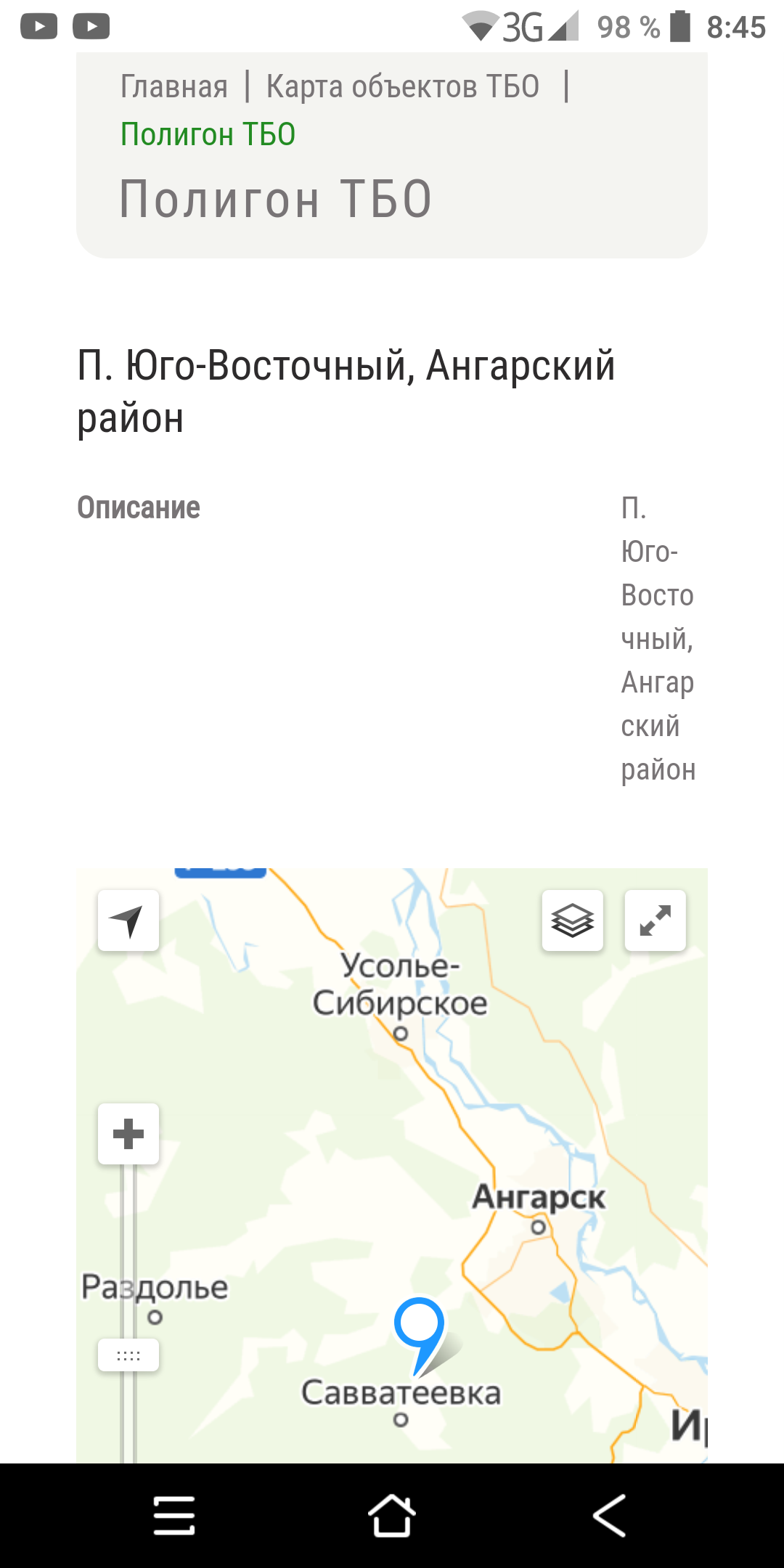784x1568 pixels.
Task: Open the Главная breadcrumb link
Action: click(x=173, y=86)
